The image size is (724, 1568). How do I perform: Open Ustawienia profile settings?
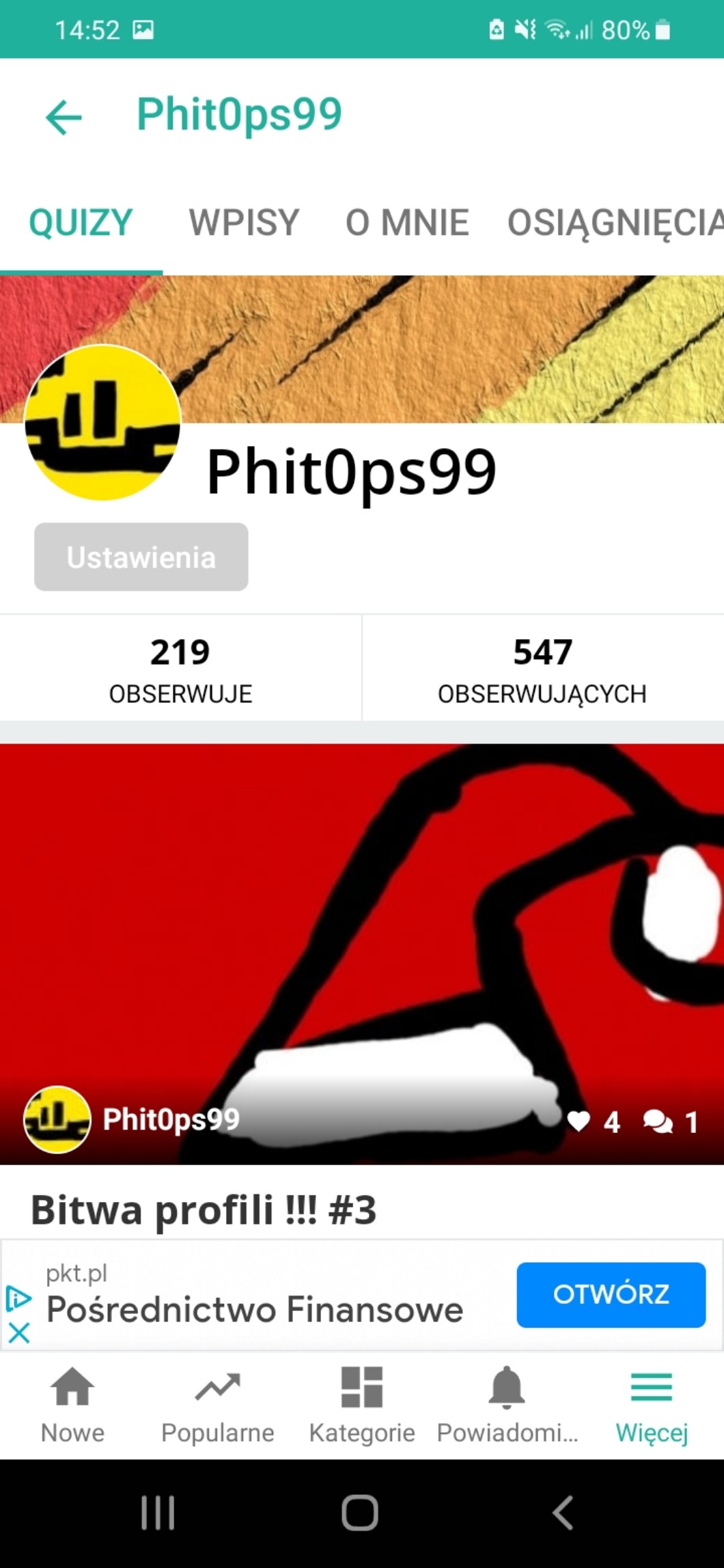point(141,557)
